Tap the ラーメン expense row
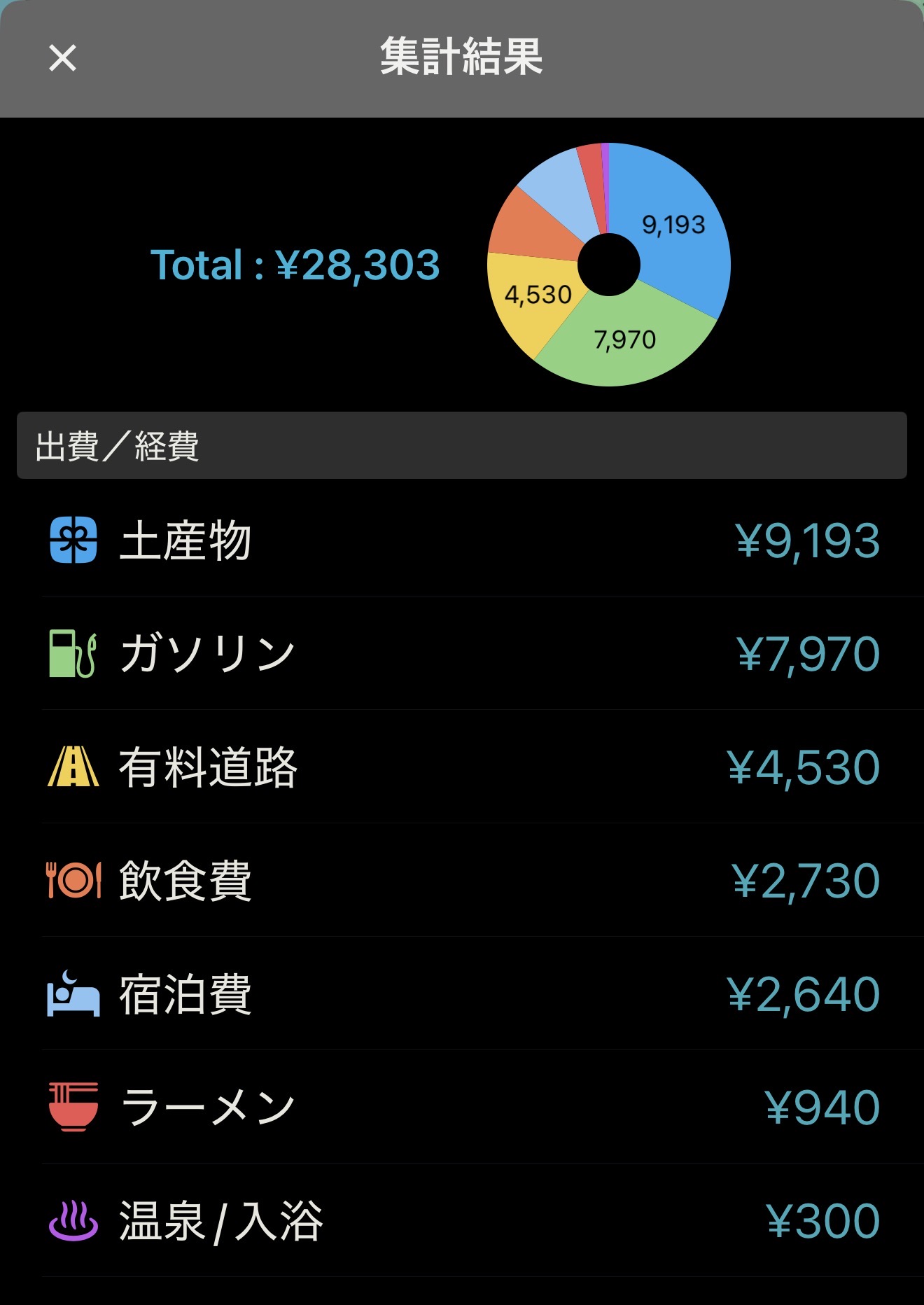 (462, 1108)
